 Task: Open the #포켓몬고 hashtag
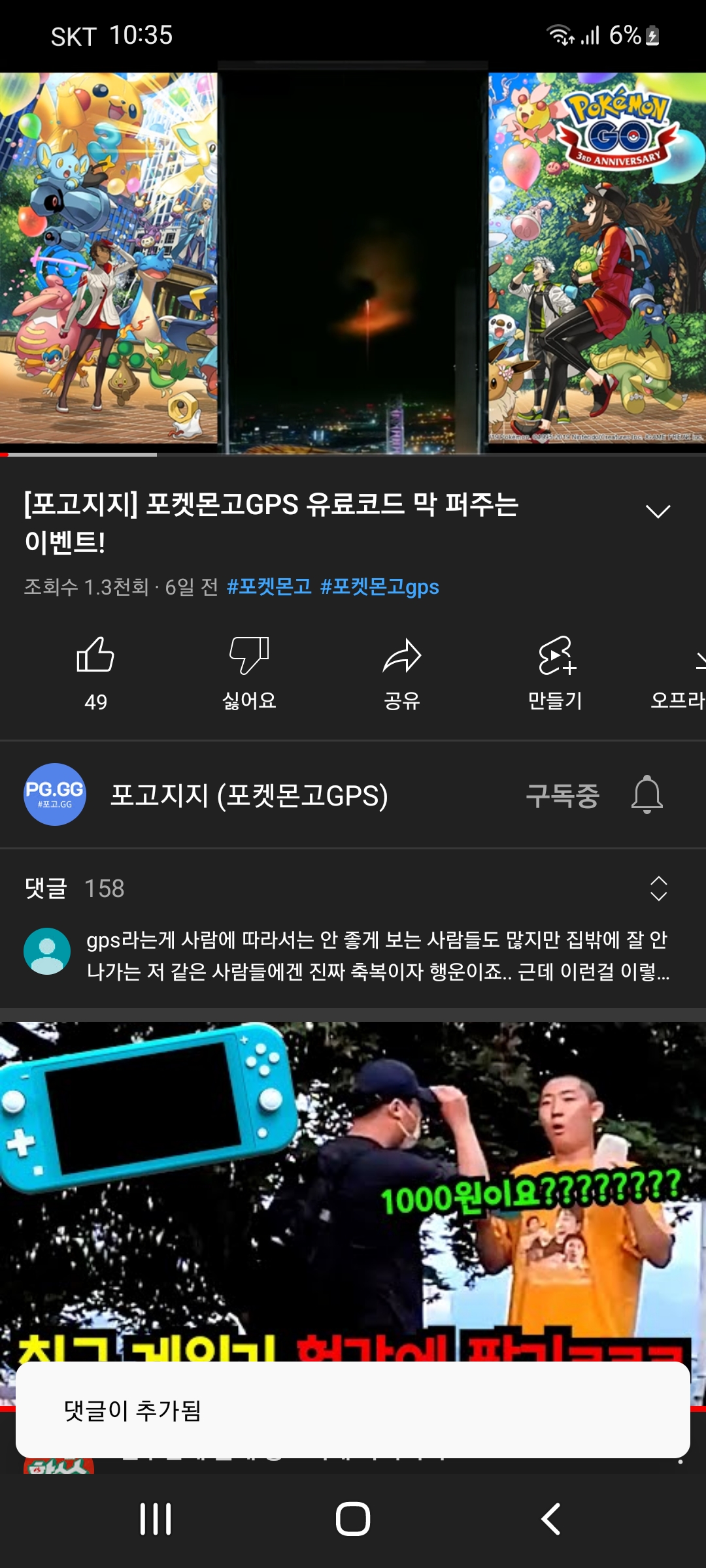coord(269,587)
